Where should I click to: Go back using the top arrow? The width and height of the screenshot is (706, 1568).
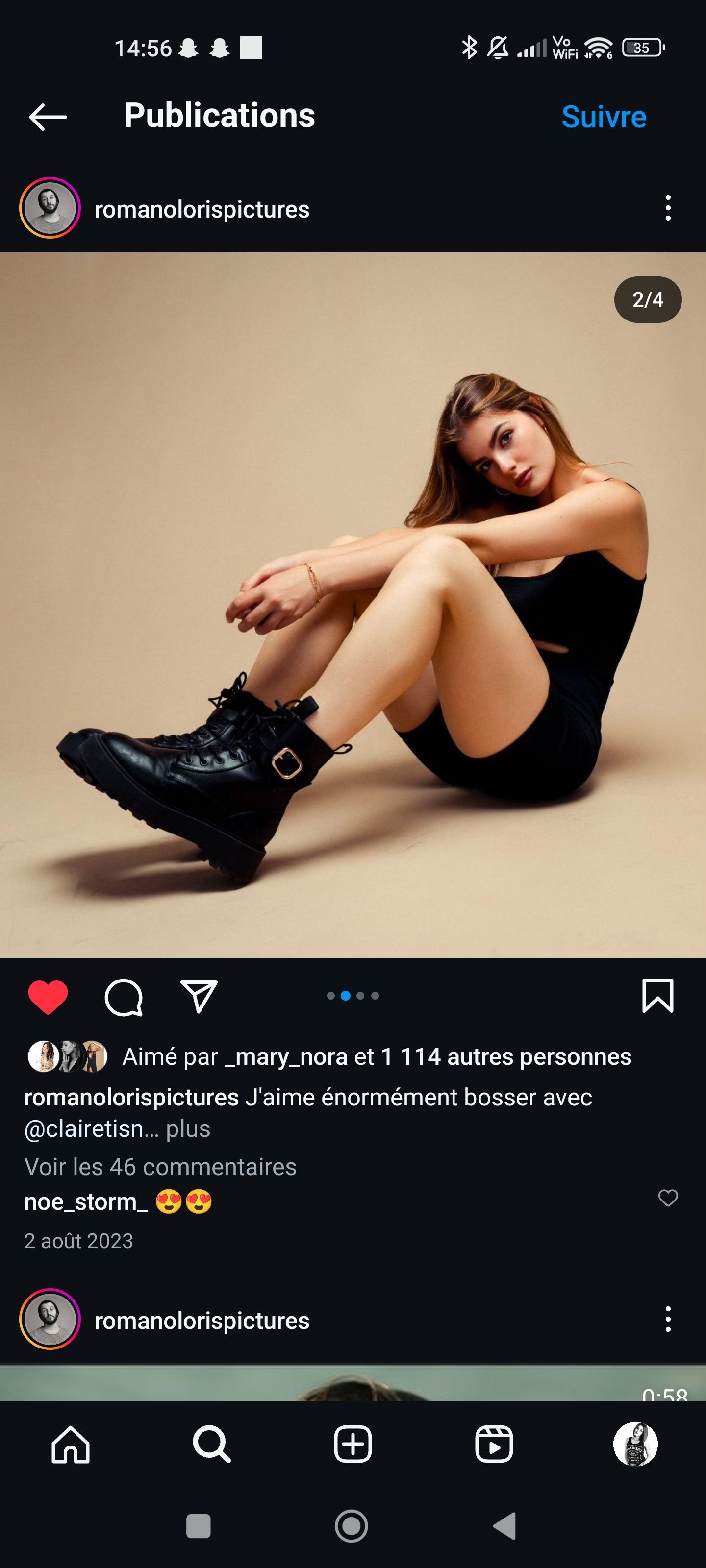[x=48, y=117]
